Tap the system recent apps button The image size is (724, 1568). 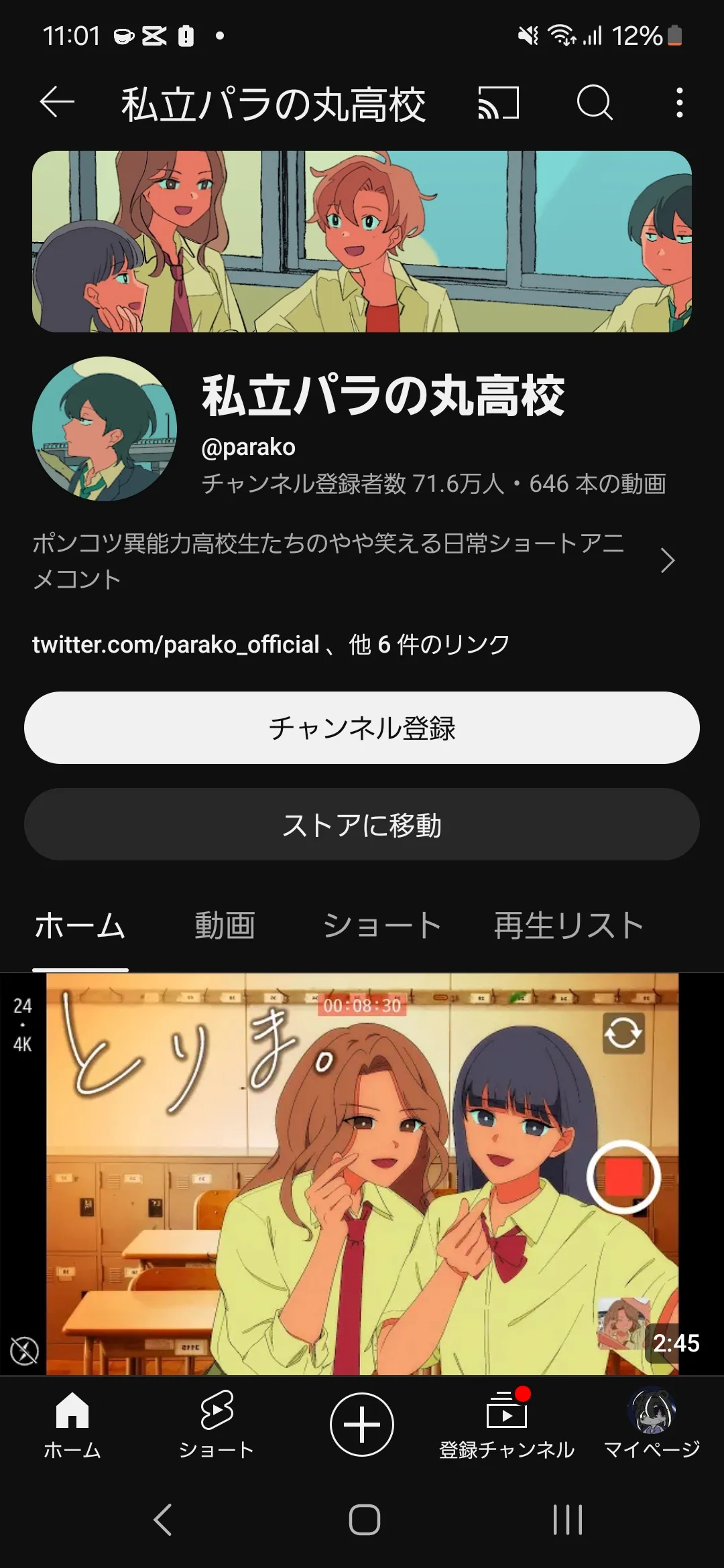[x=567, y=1520]
